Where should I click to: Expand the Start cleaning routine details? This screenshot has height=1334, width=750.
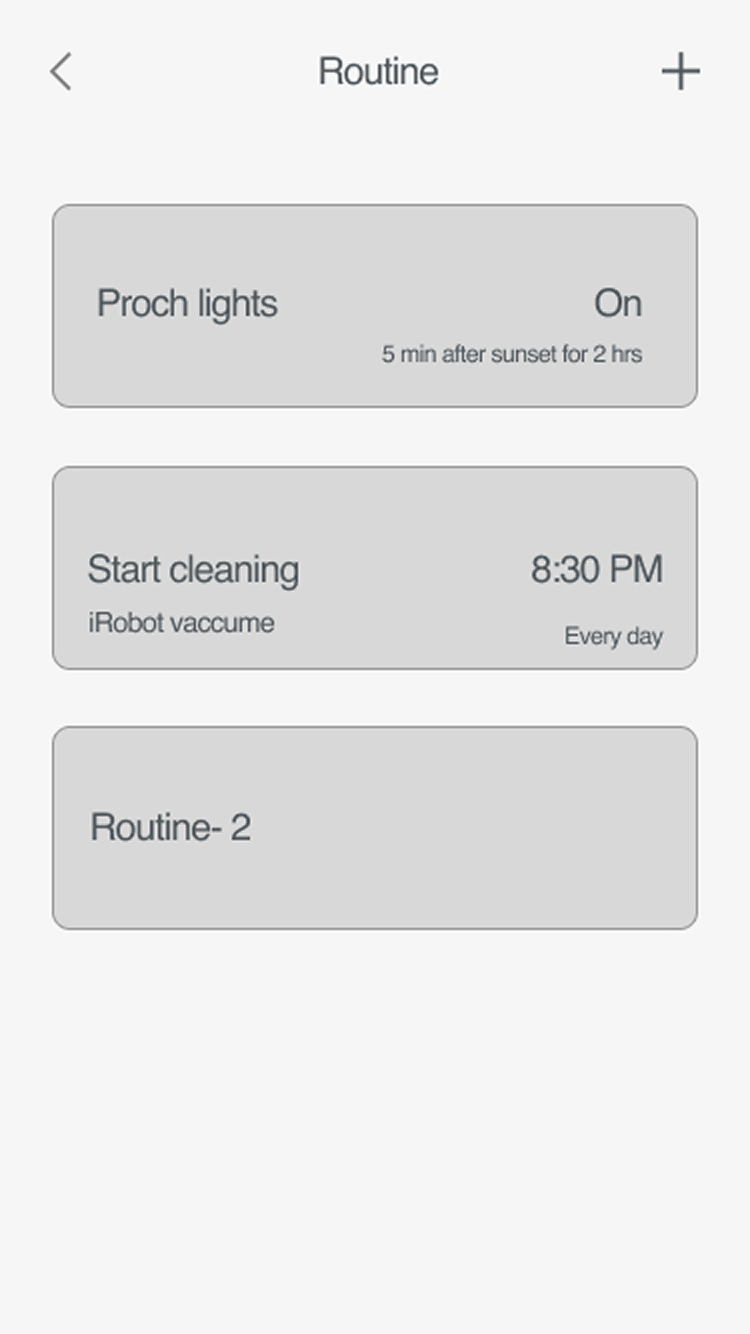point(375,567)
